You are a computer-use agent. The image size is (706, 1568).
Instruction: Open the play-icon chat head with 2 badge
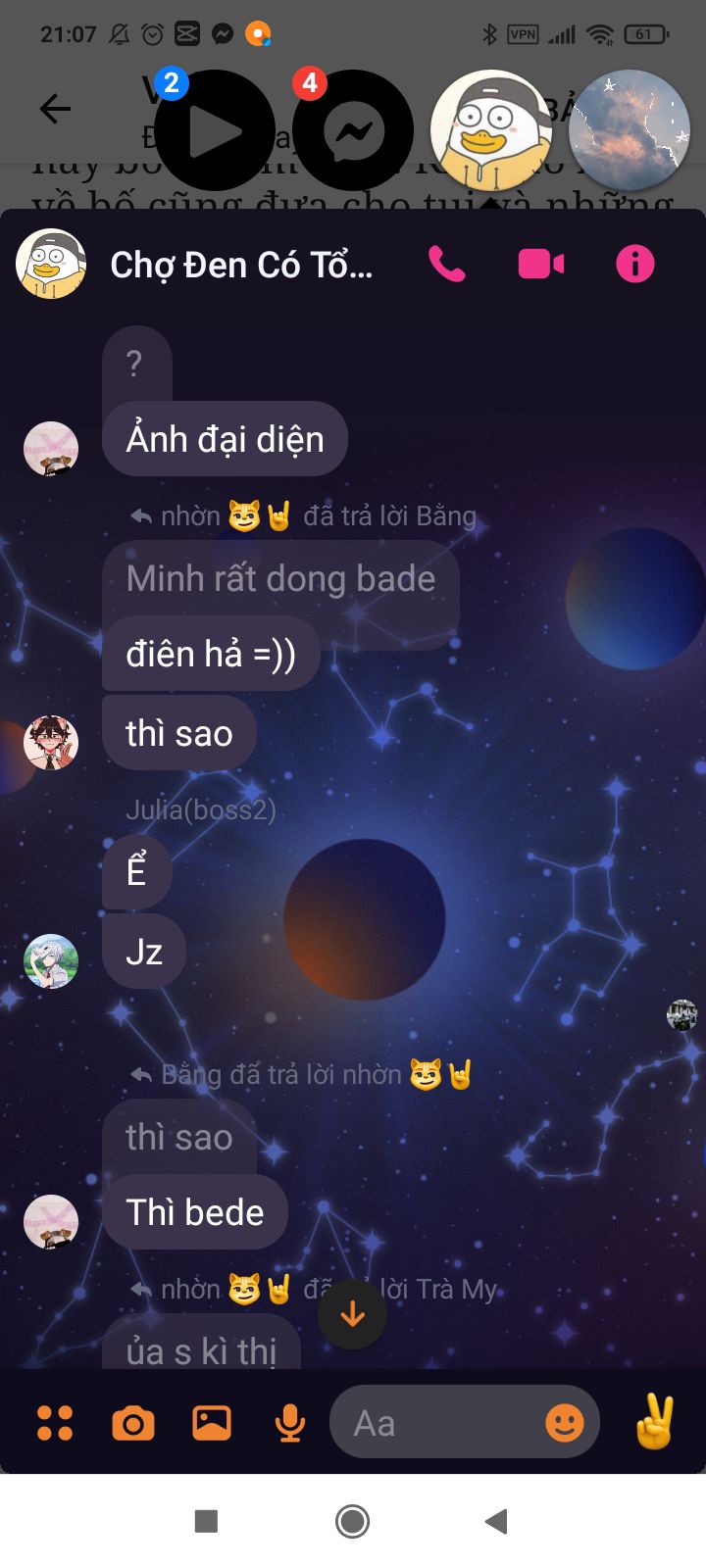(x=214, y=130)
